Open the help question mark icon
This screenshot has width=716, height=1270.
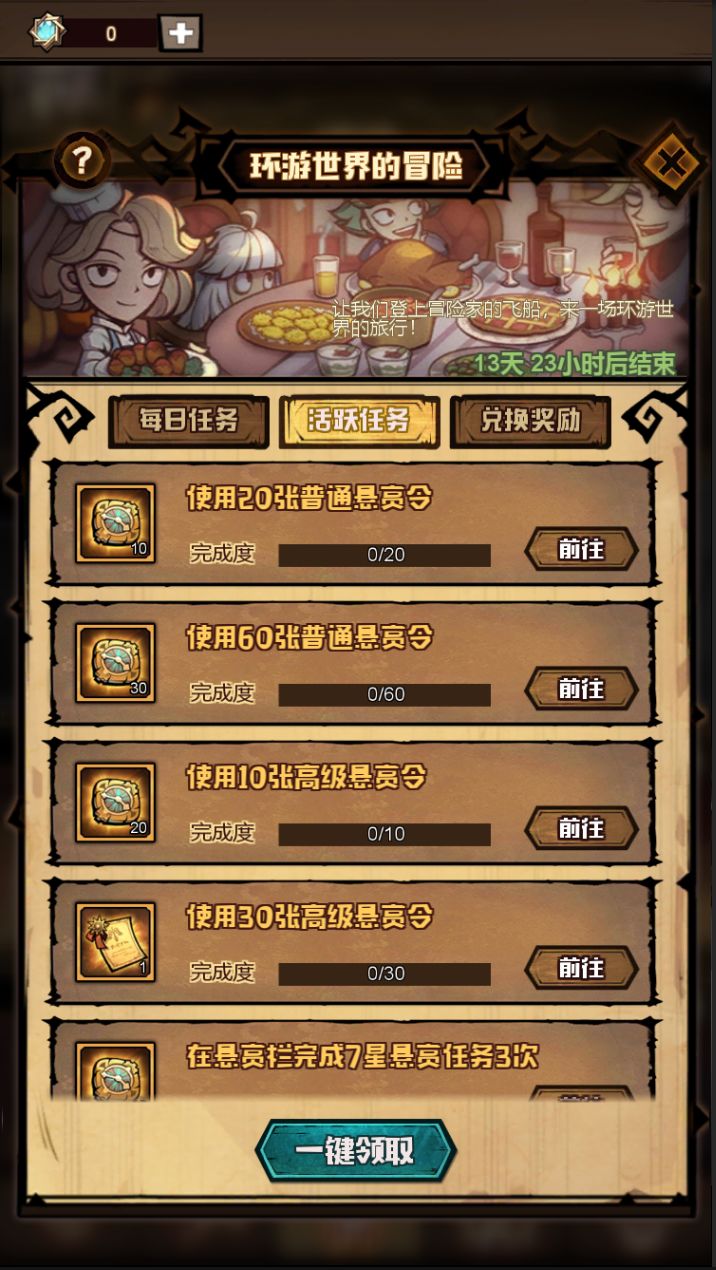pos(83,161)
